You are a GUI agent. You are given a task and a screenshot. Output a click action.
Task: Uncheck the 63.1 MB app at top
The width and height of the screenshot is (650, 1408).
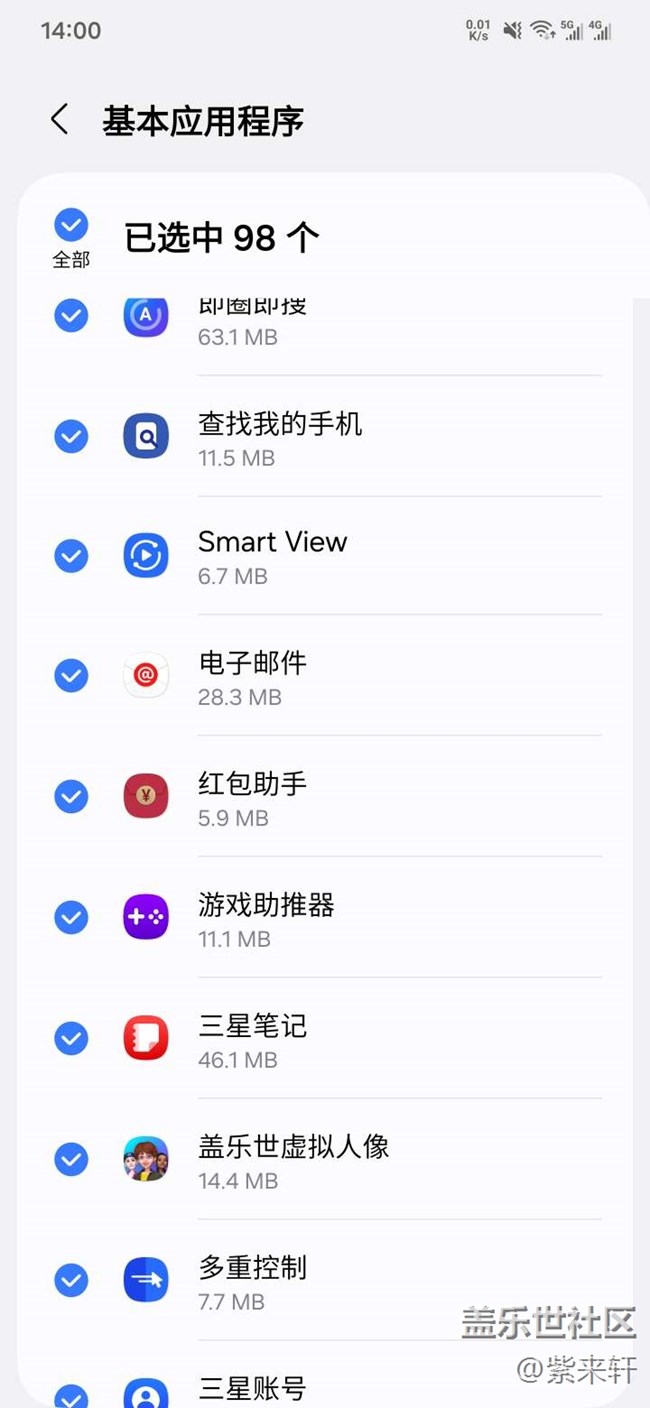click(71, 316)
